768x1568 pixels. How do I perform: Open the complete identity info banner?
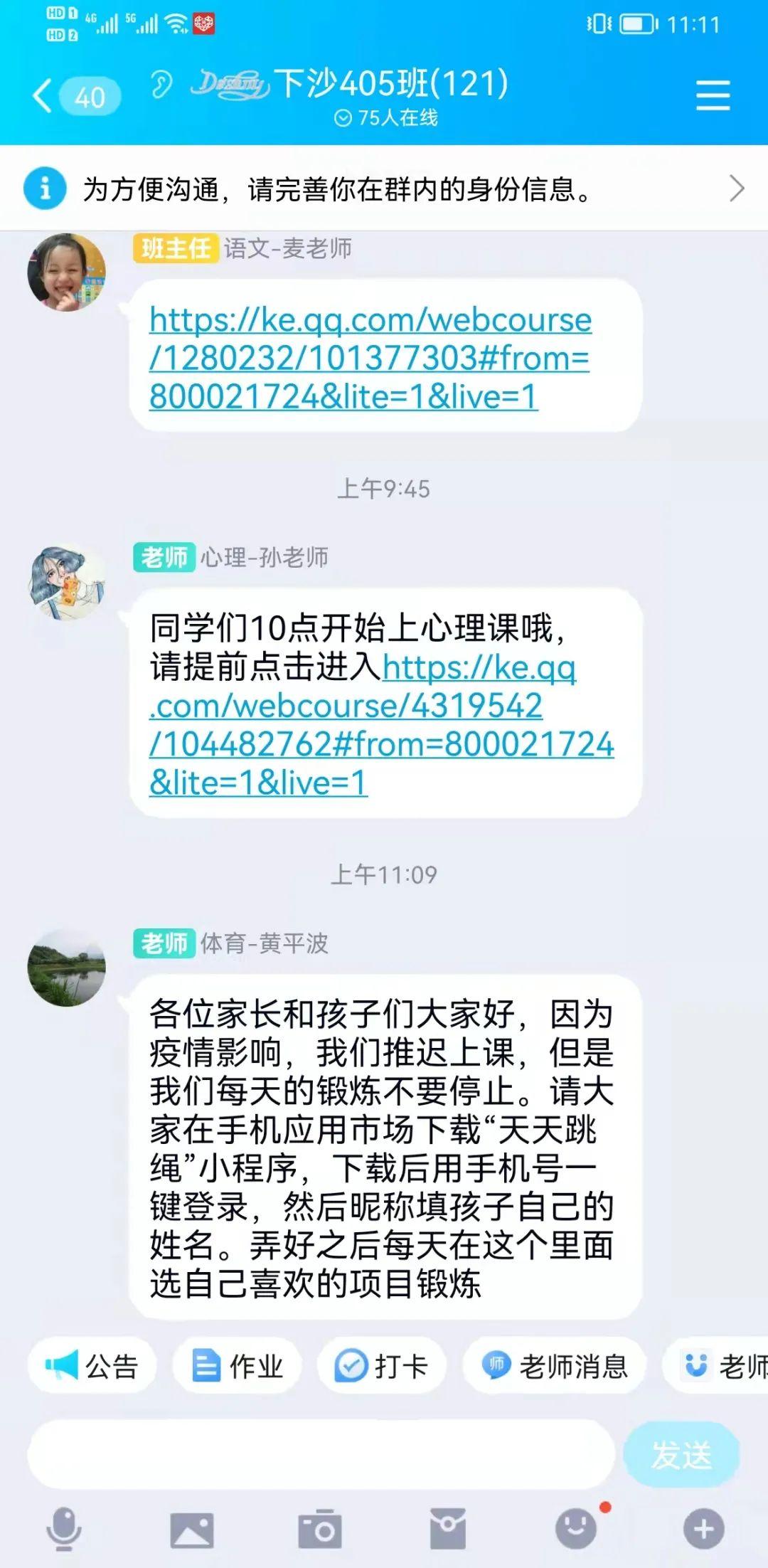(x=384, y=189)
